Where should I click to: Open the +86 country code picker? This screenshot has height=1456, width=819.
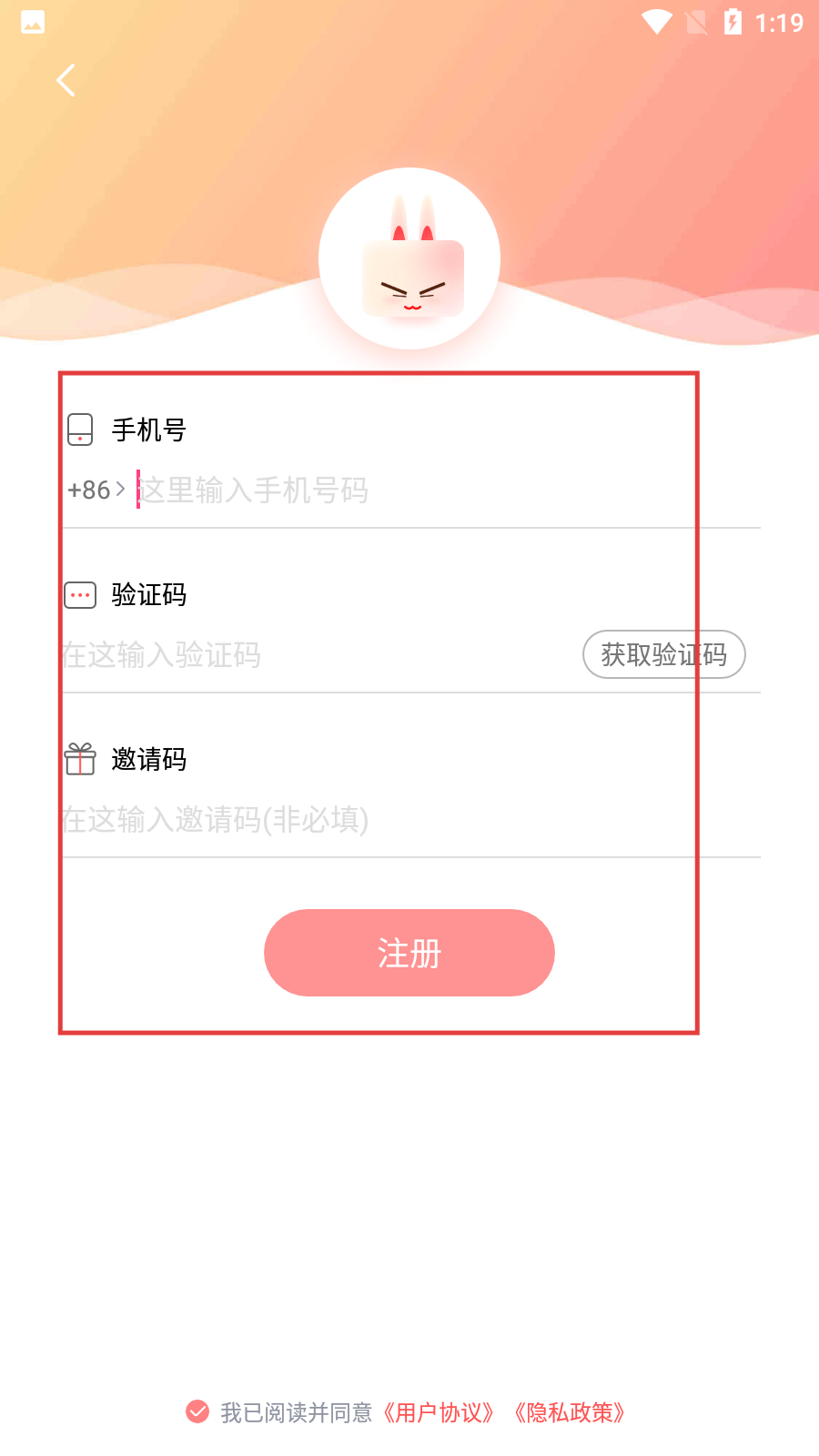pyautogui.click(x=96, y=490)
